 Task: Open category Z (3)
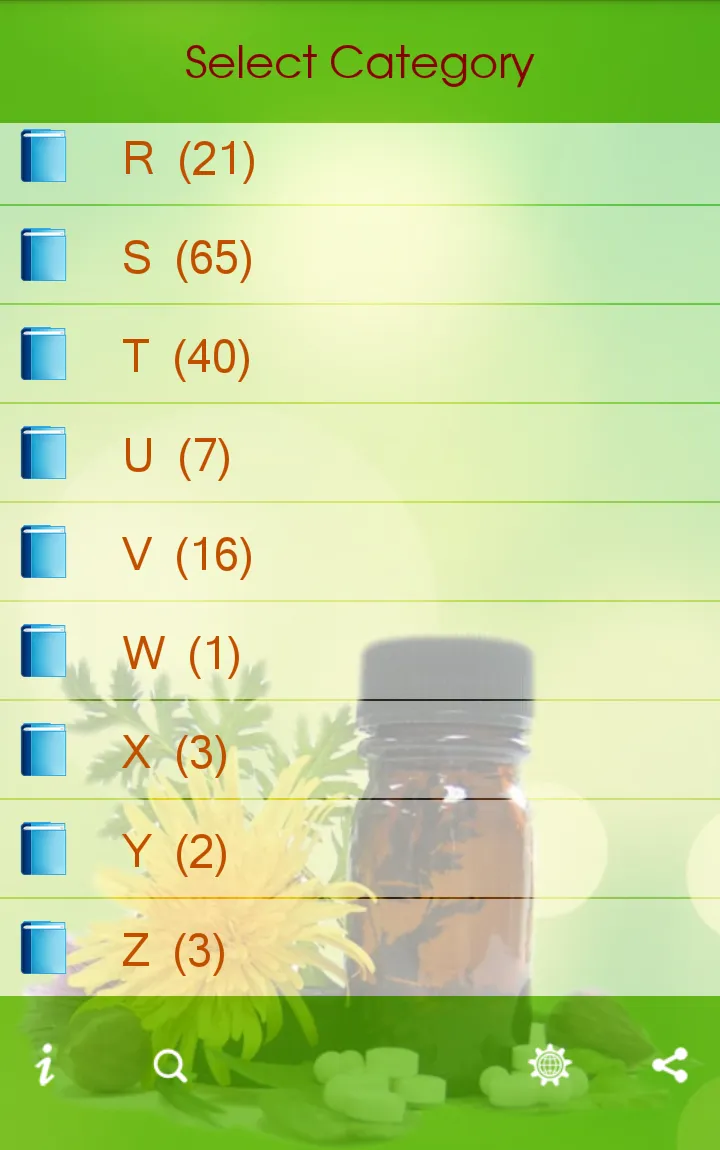pos(174,951)
